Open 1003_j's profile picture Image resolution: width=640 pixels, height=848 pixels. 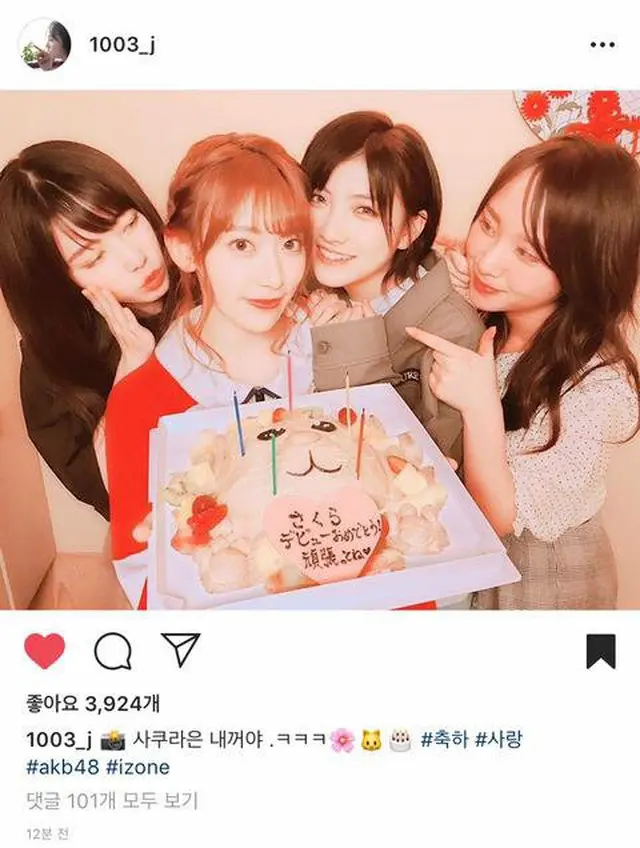(44, 44)
